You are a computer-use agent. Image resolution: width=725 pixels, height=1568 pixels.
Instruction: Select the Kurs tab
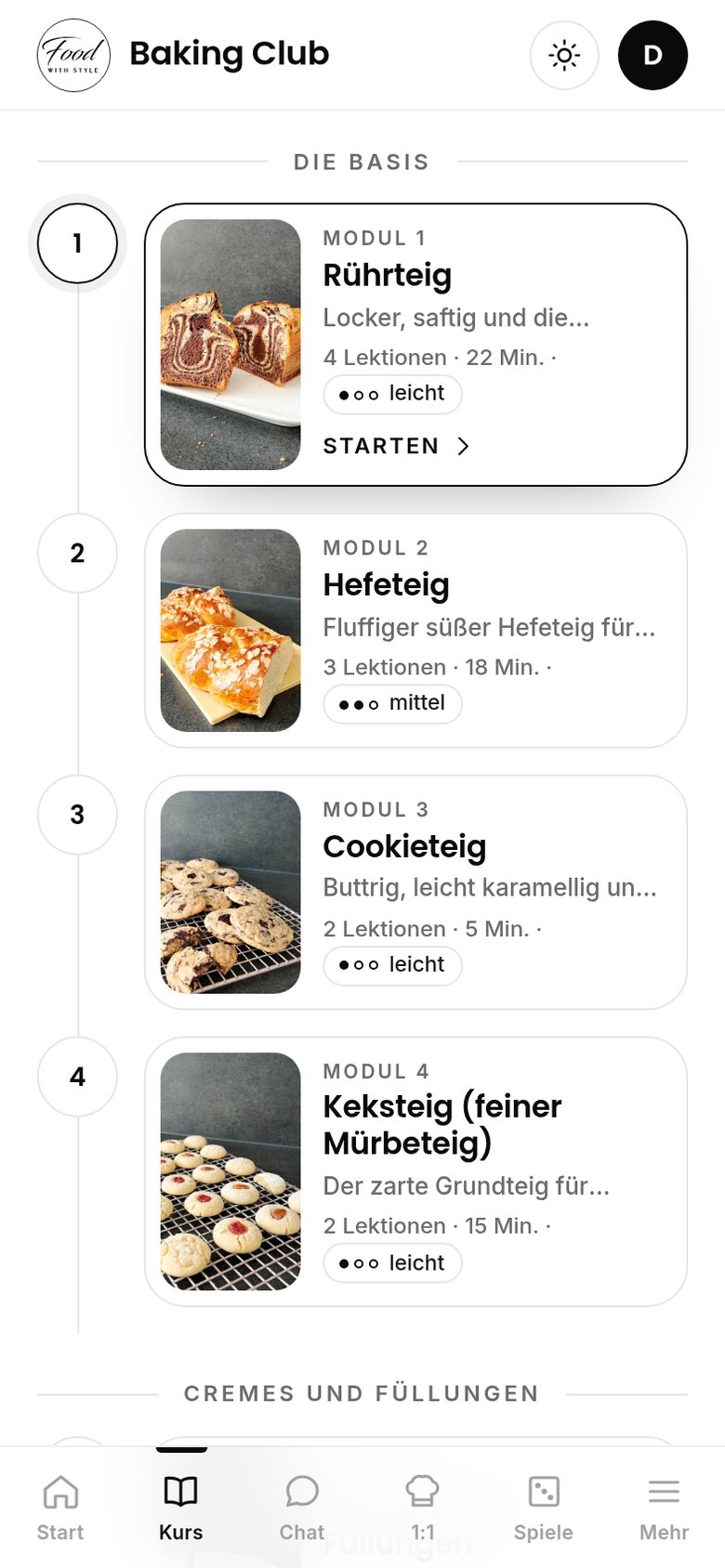pyautogui.click(x=181, y=1508)
